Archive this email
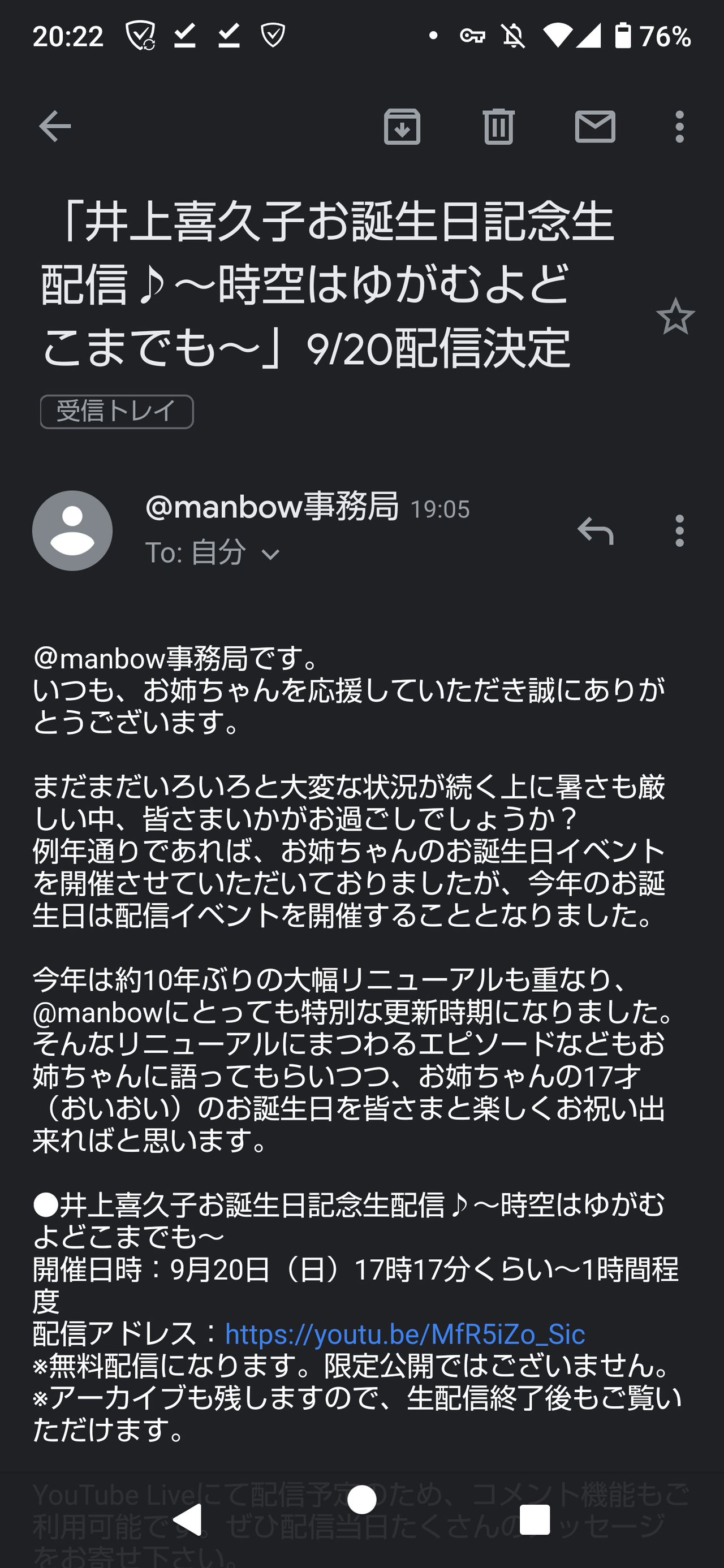724x1568 pixels. 402,127
